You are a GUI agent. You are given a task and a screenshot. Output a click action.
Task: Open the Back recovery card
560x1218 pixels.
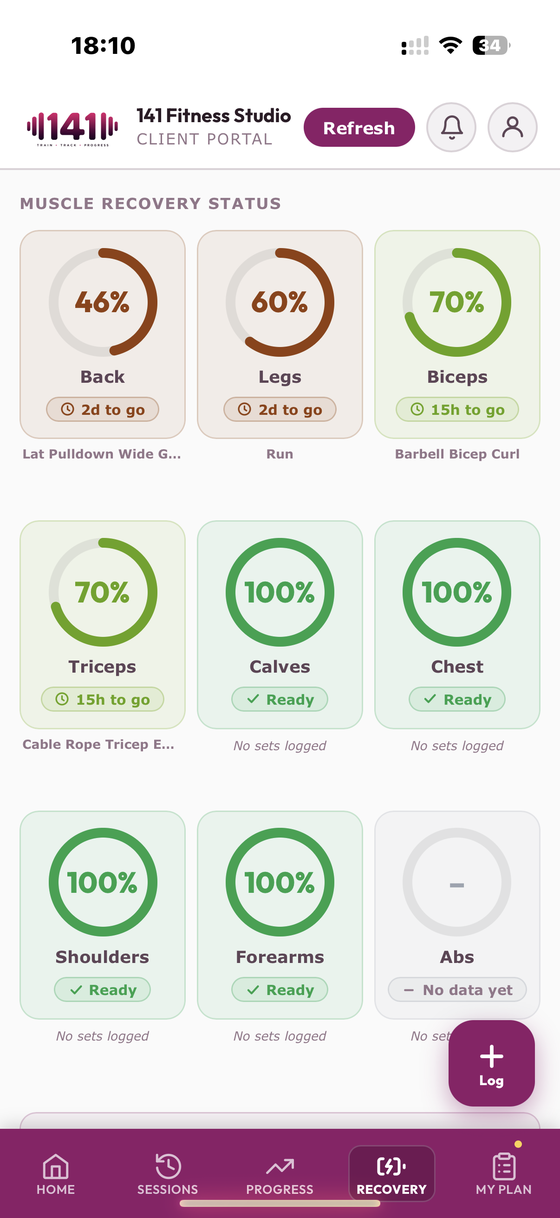pyautogui.click(x=103, y=335)
